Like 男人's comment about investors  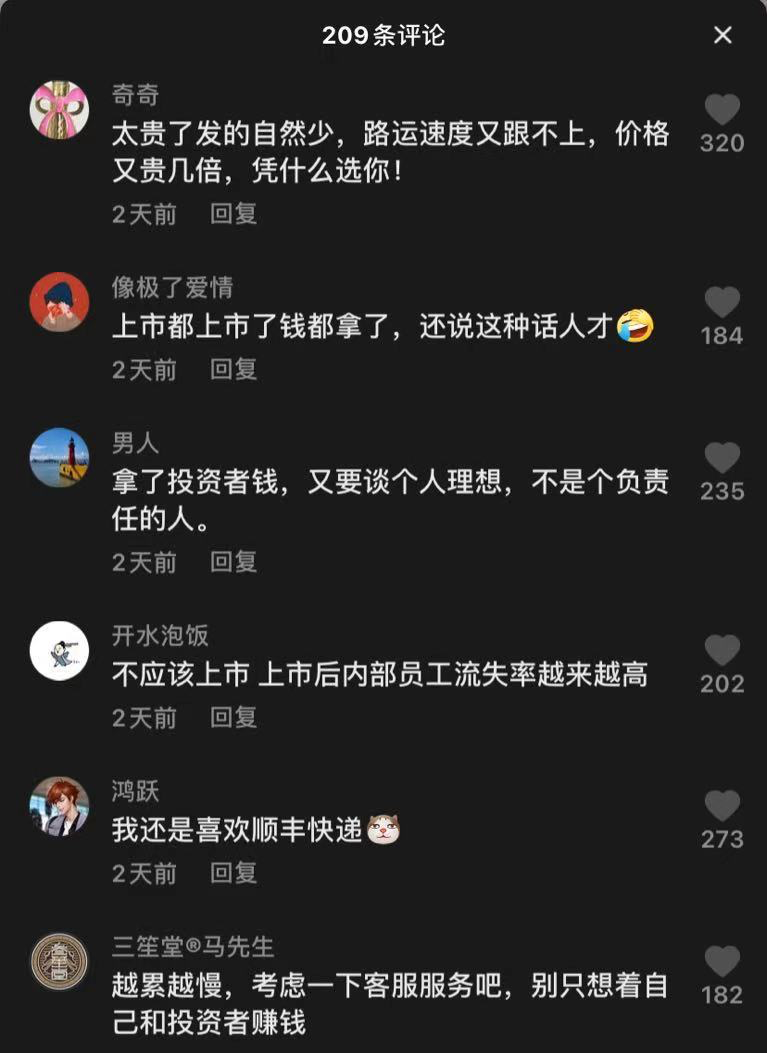[722, 458]
